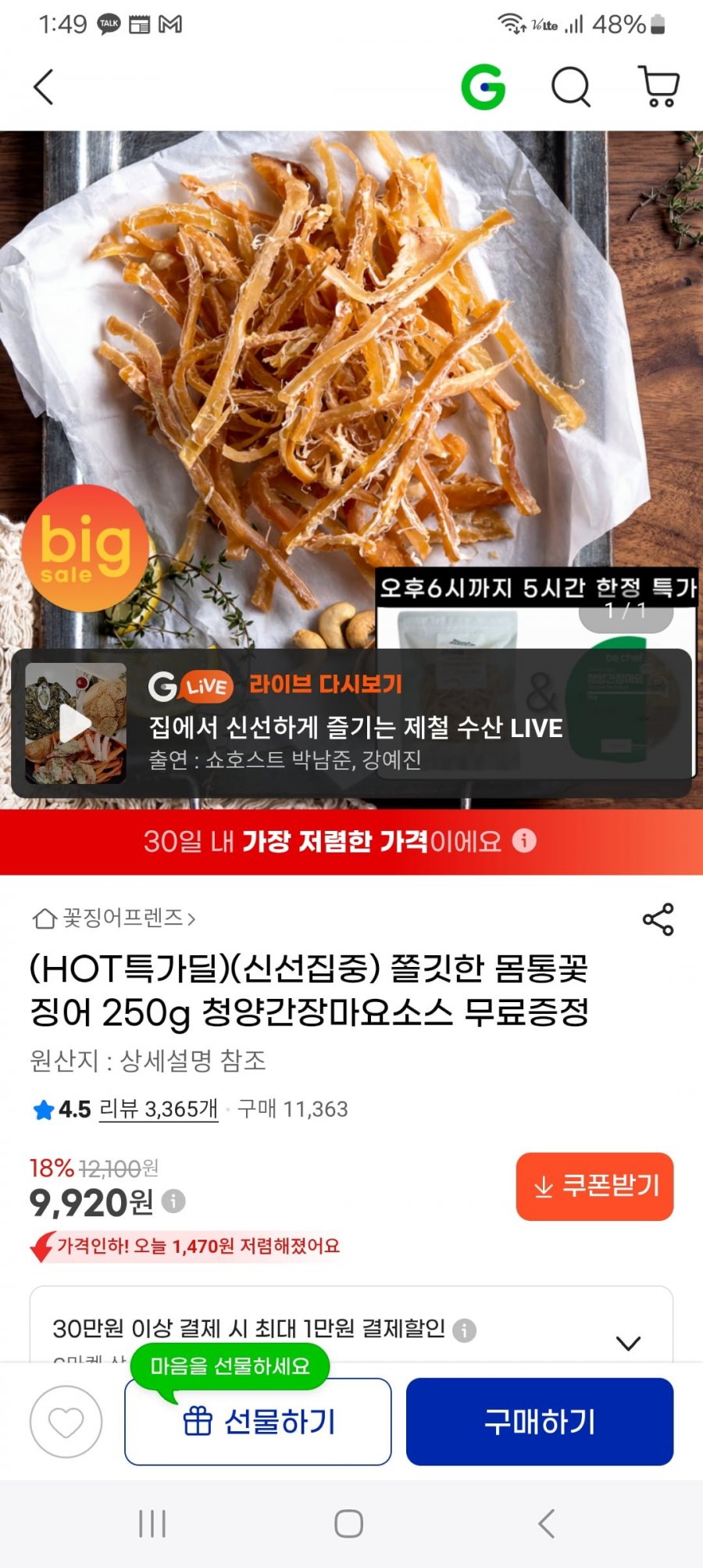Play the 제철 수산 LIVE replay
This screenshot has width=703, height=1568.
pos(76,723)
